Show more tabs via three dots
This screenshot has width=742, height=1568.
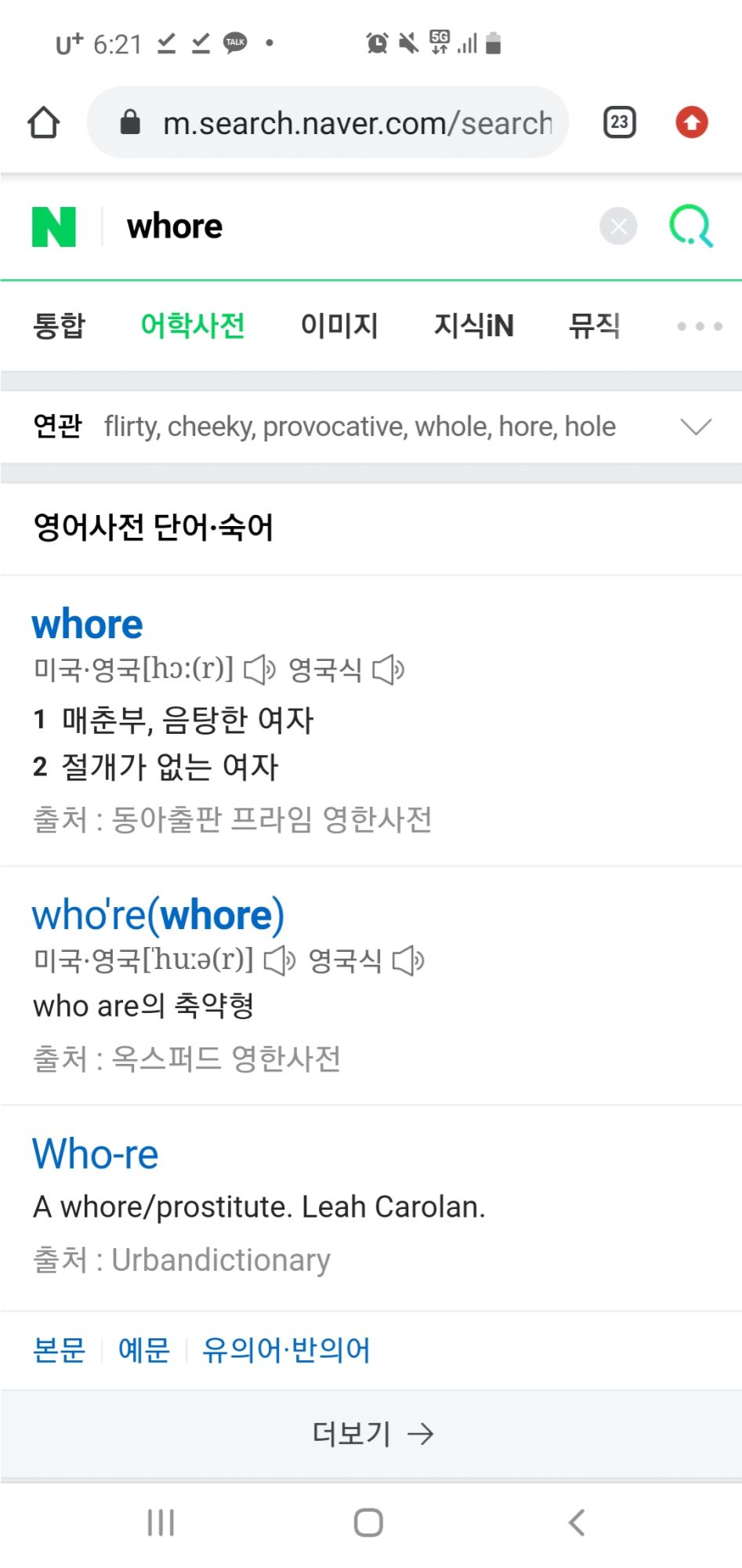point(700,326)
